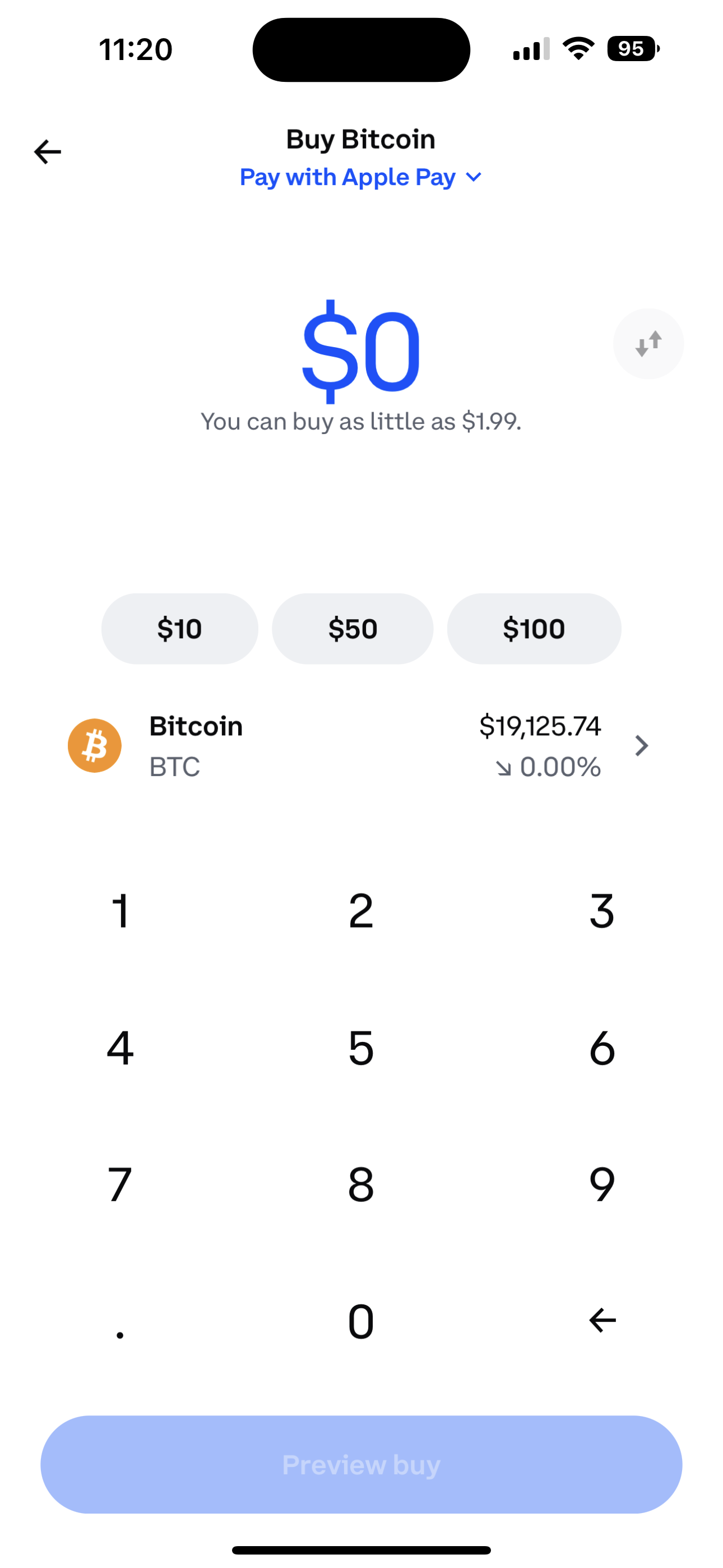Select the $10 quick amount
Screen dimensions: 723x1568
[179, 629]
